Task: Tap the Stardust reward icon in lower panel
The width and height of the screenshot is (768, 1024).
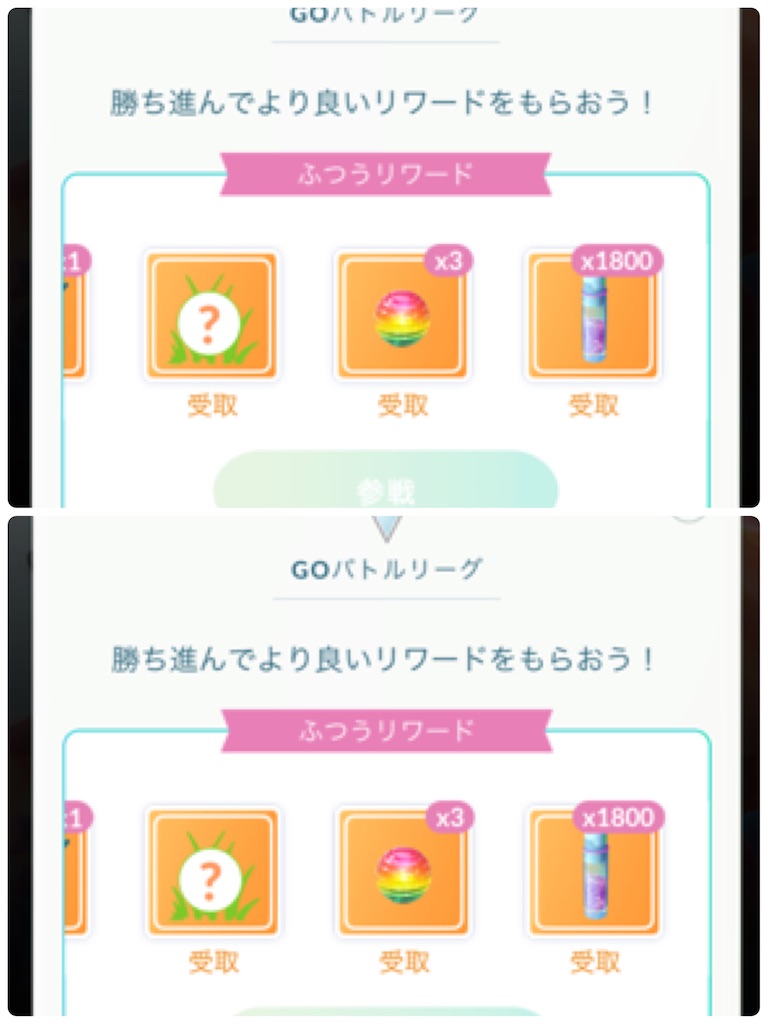Action: (592, 871)
